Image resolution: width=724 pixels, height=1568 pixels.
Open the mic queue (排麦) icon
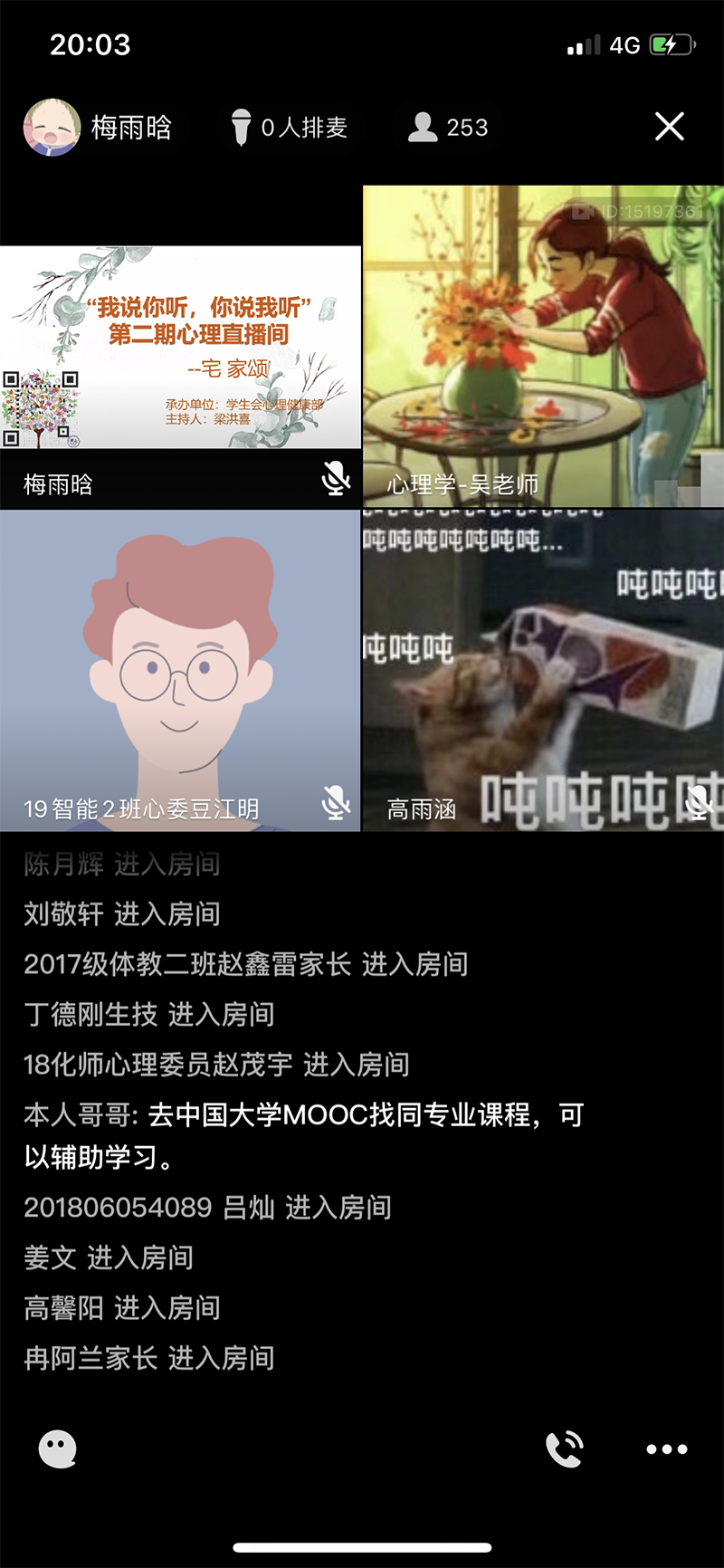[238, 126]
